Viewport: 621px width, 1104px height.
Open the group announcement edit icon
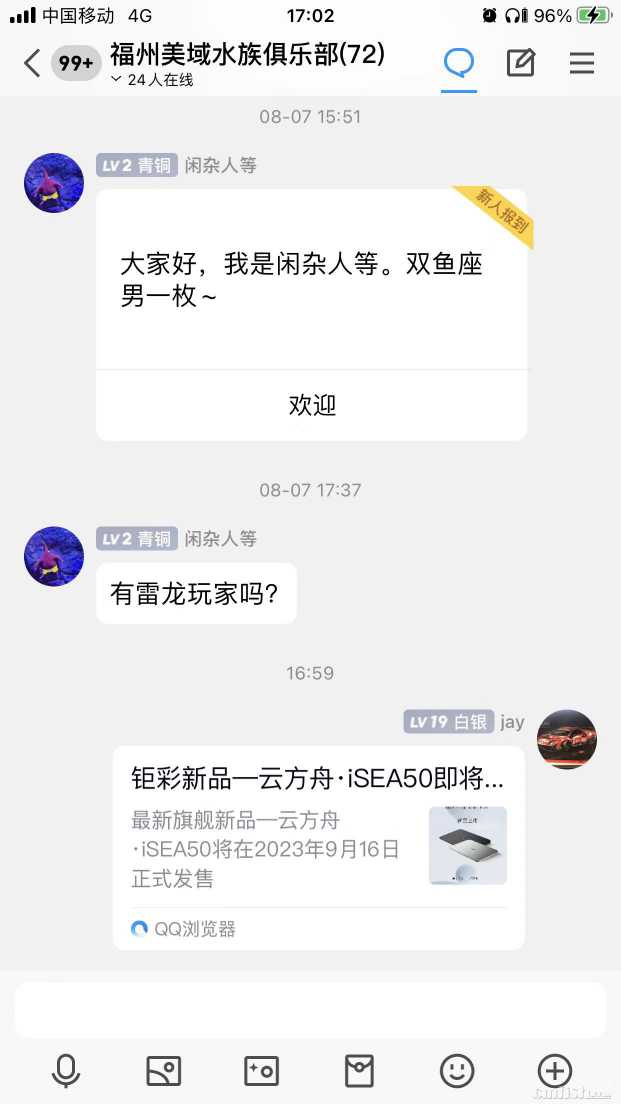(520, 63)
